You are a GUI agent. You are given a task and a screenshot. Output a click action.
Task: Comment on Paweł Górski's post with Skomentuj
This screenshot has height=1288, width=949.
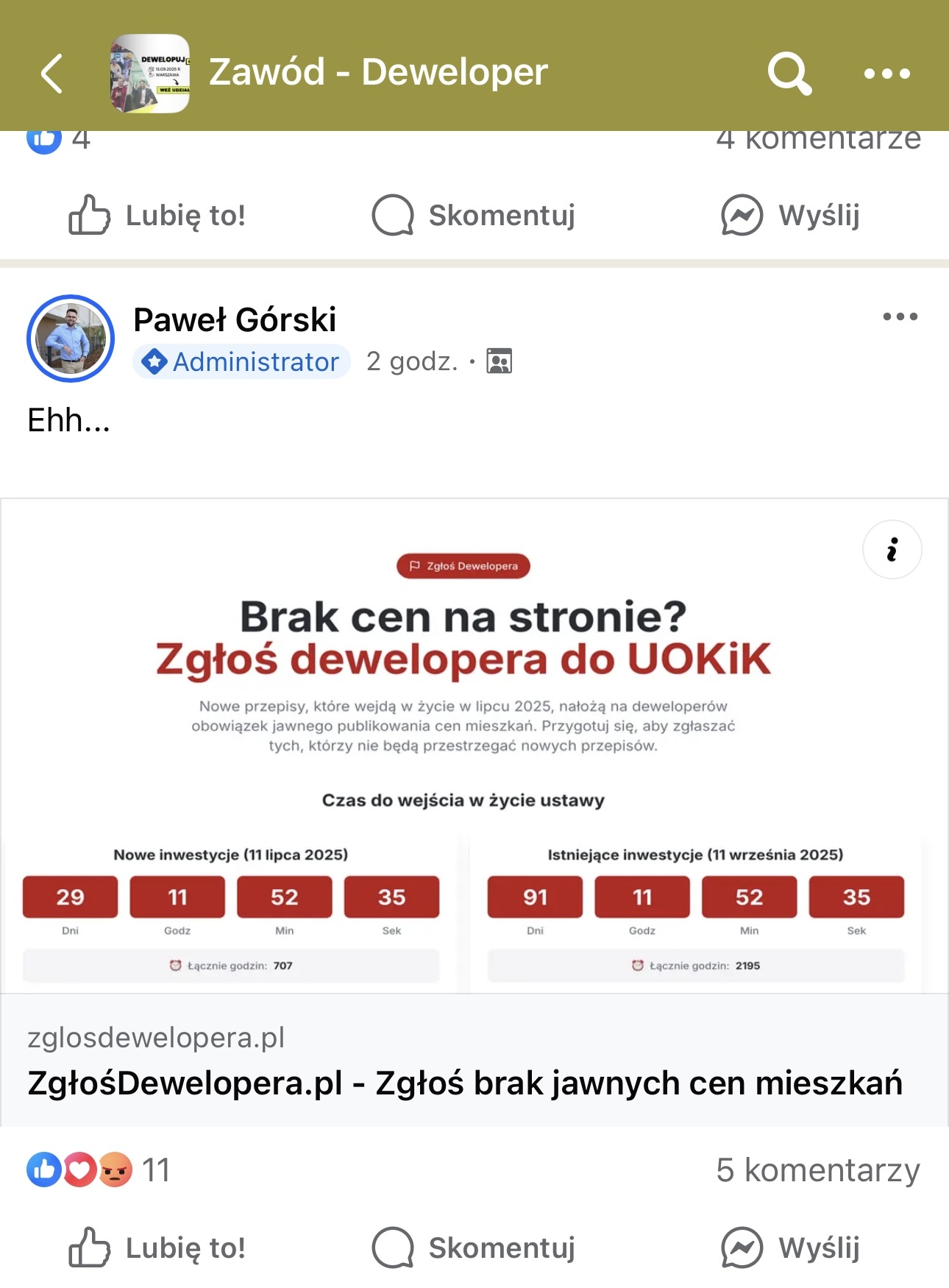(x=474, y=1248)
